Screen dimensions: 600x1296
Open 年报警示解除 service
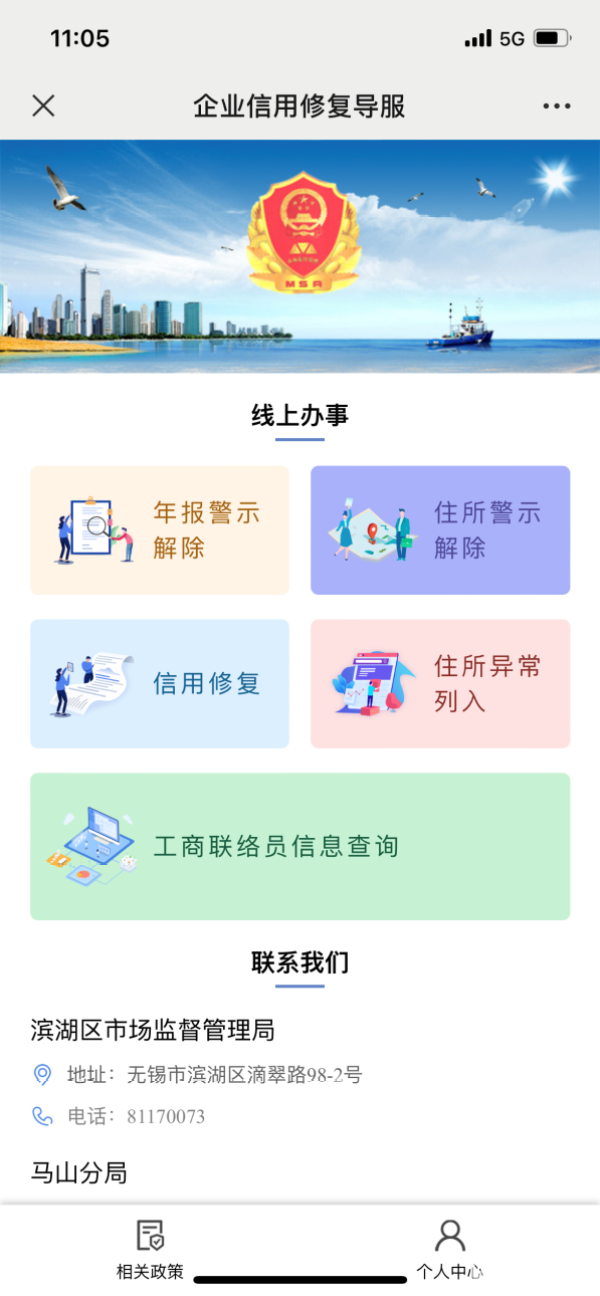coord(160,530)
